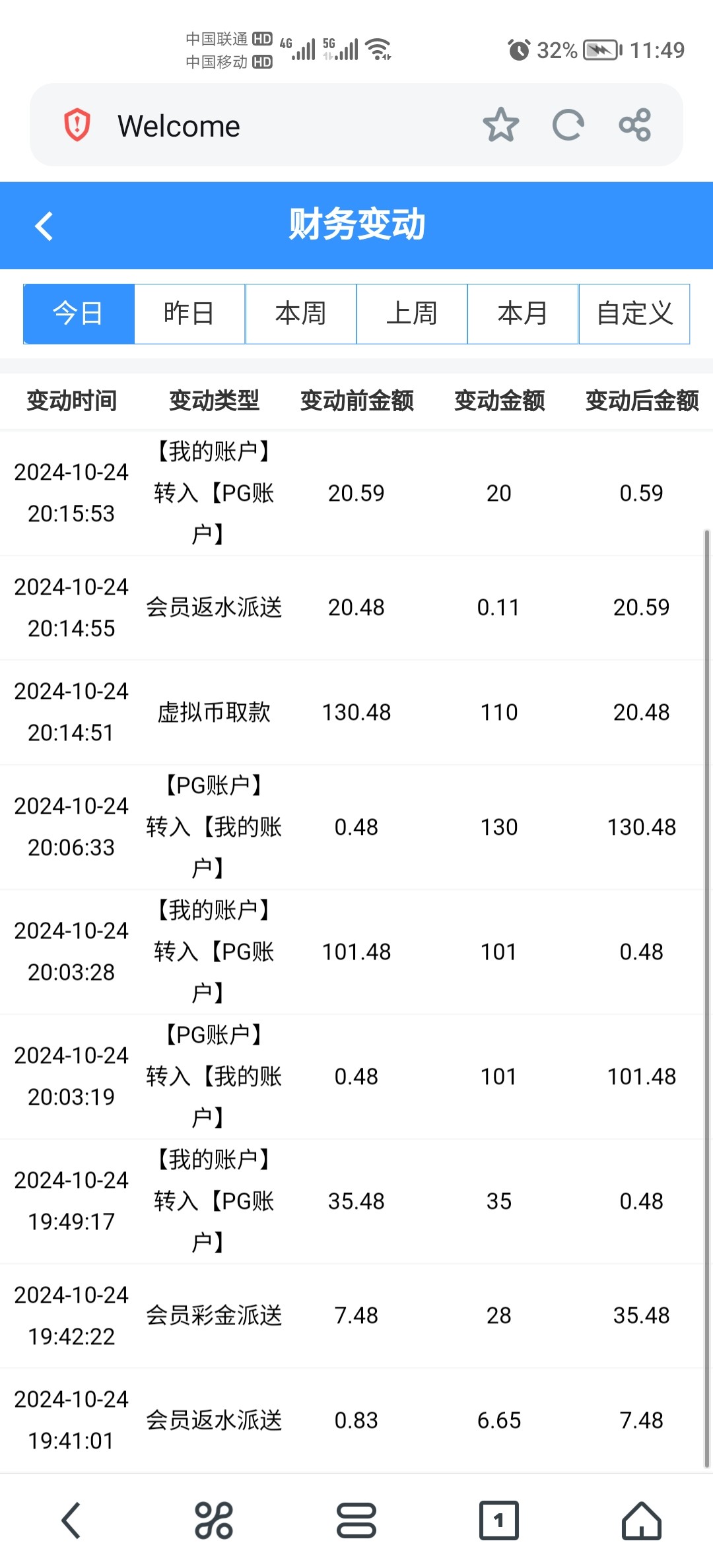Show records for 本周

(x=301, y=313)
